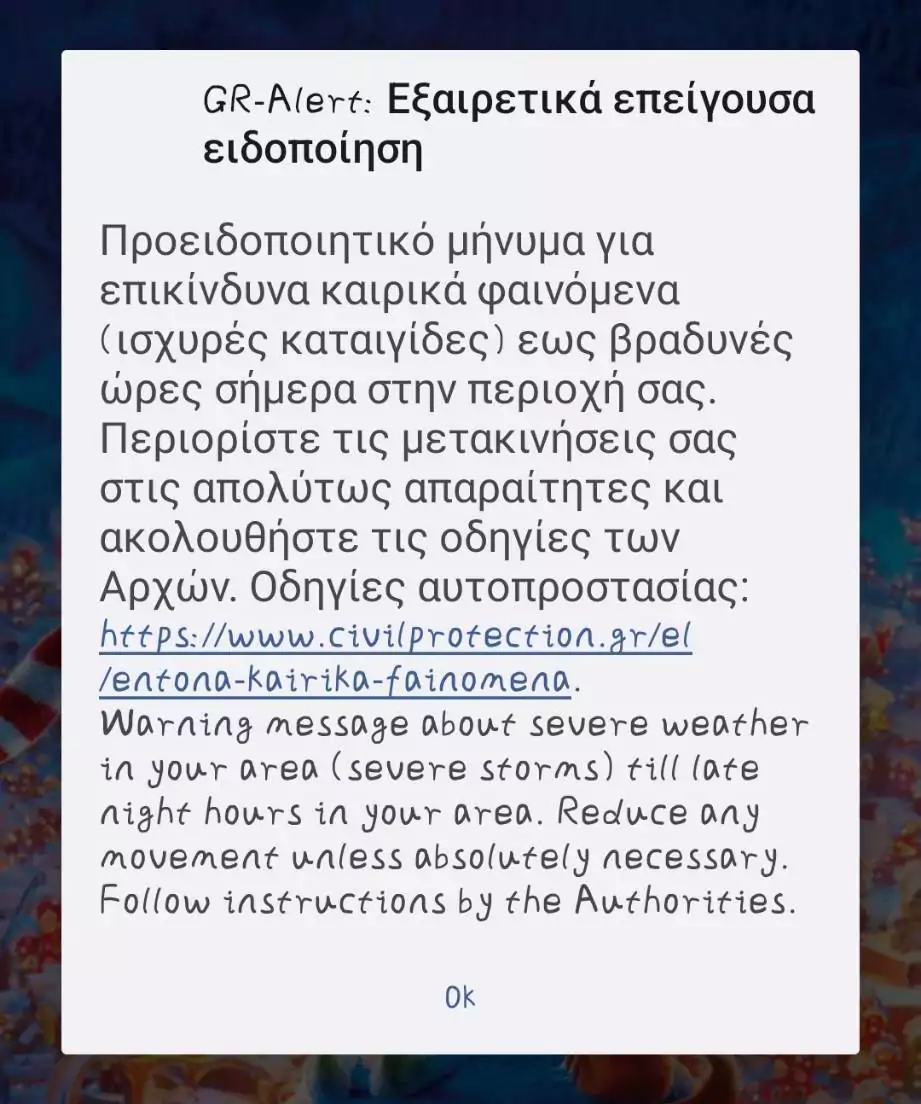
Task: Dismiss the GR-Alert with Ok
Action: coord(460,997)
